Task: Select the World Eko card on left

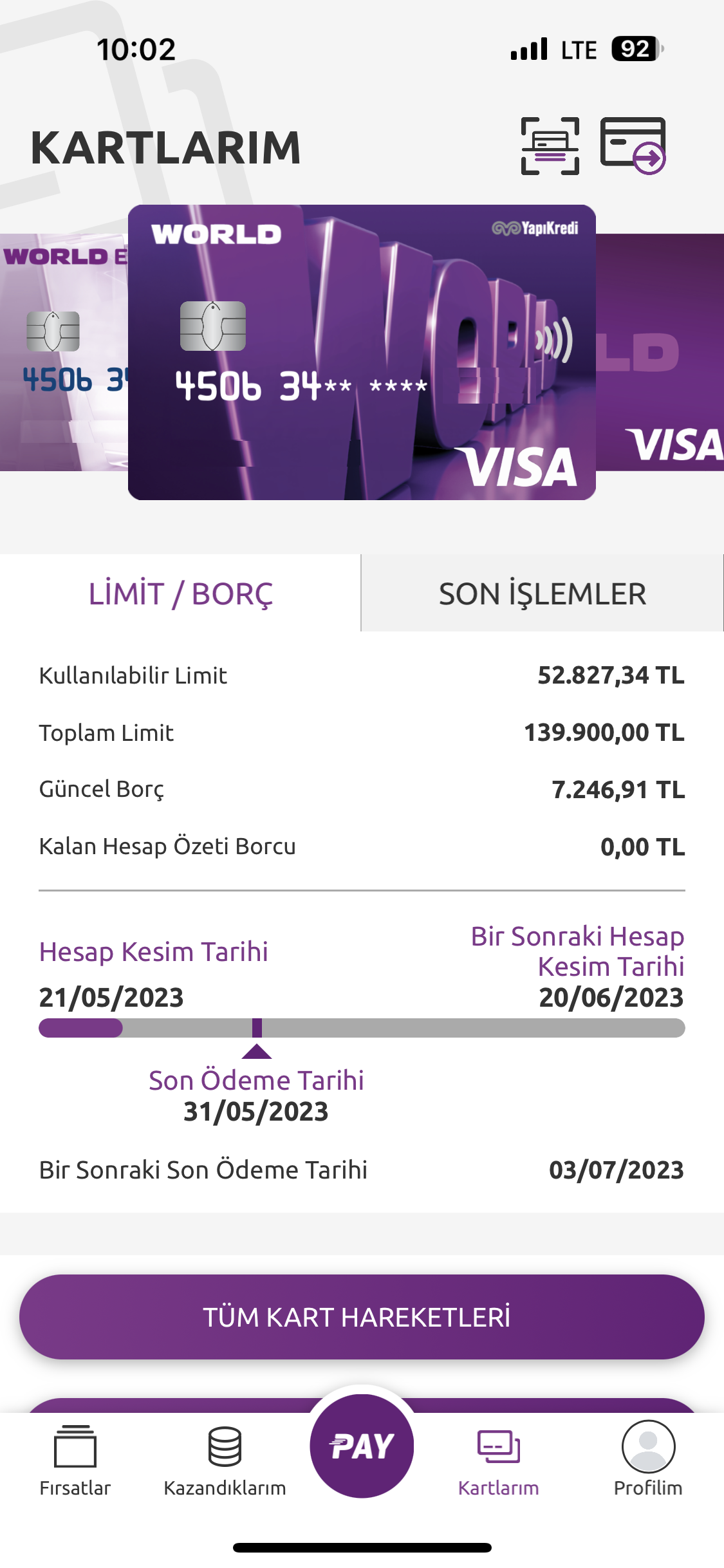Action: point(63,352)
